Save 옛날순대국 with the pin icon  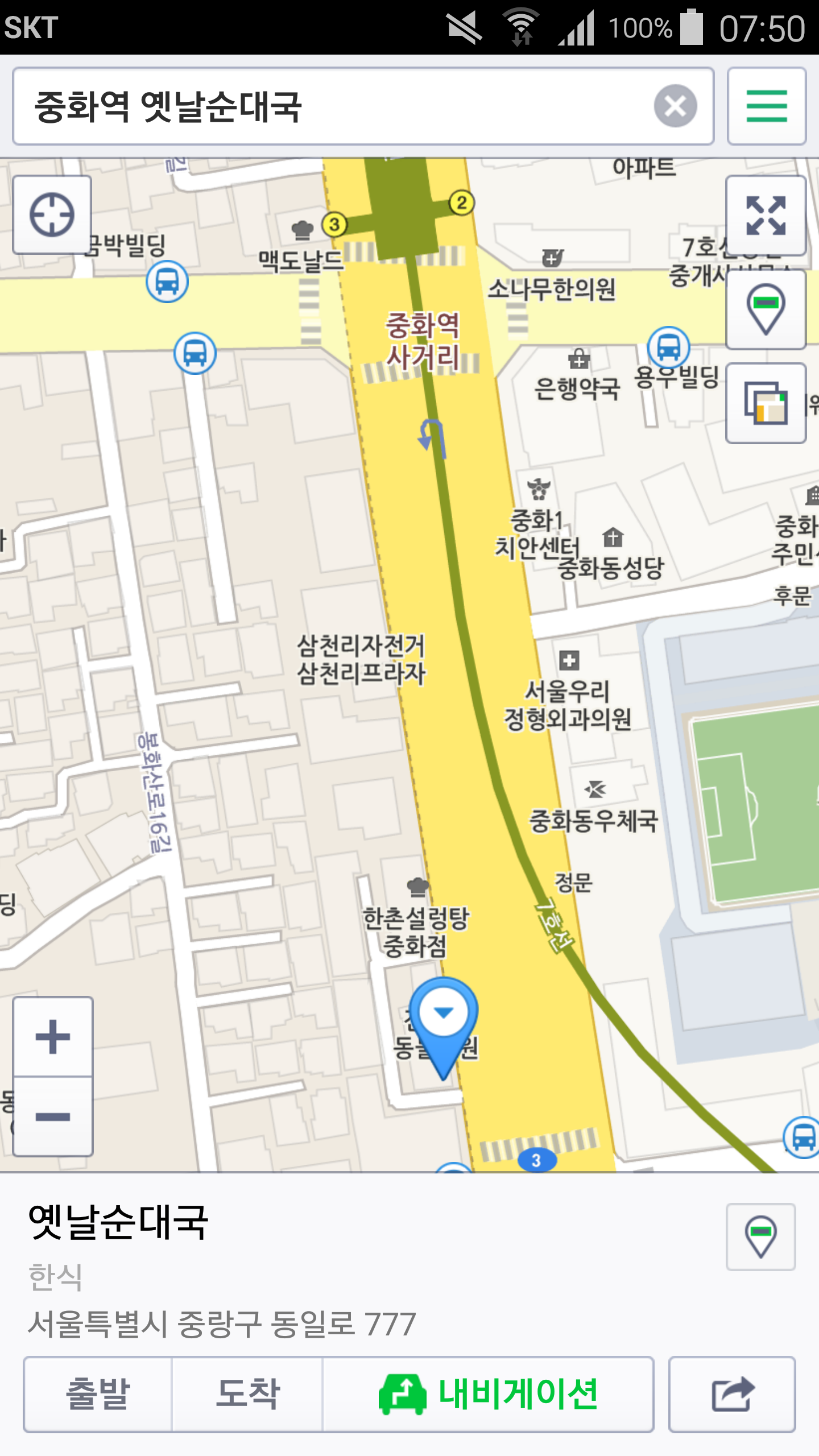pos(760,1236)
